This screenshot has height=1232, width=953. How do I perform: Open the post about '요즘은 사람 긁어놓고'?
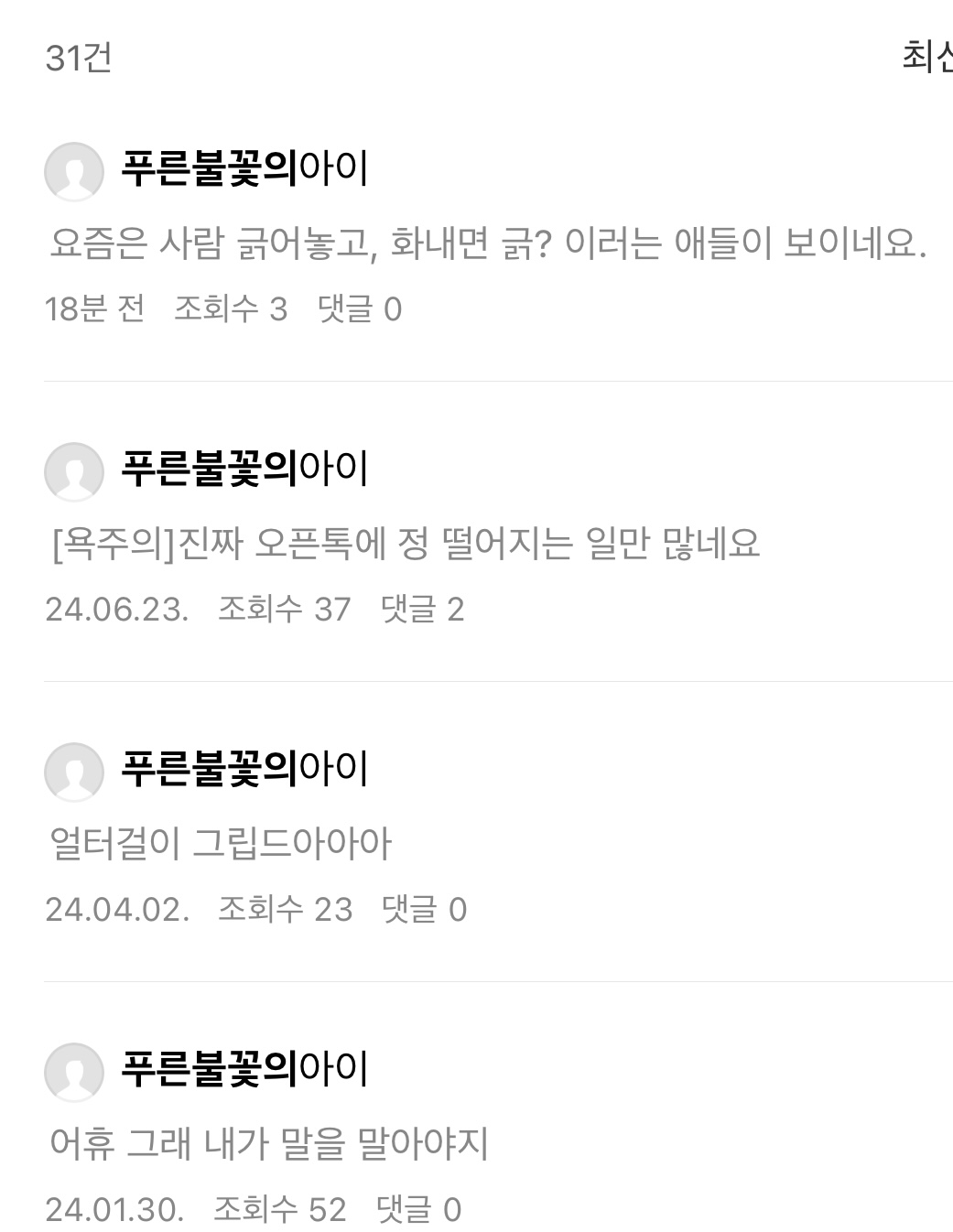tap(488, 243)
